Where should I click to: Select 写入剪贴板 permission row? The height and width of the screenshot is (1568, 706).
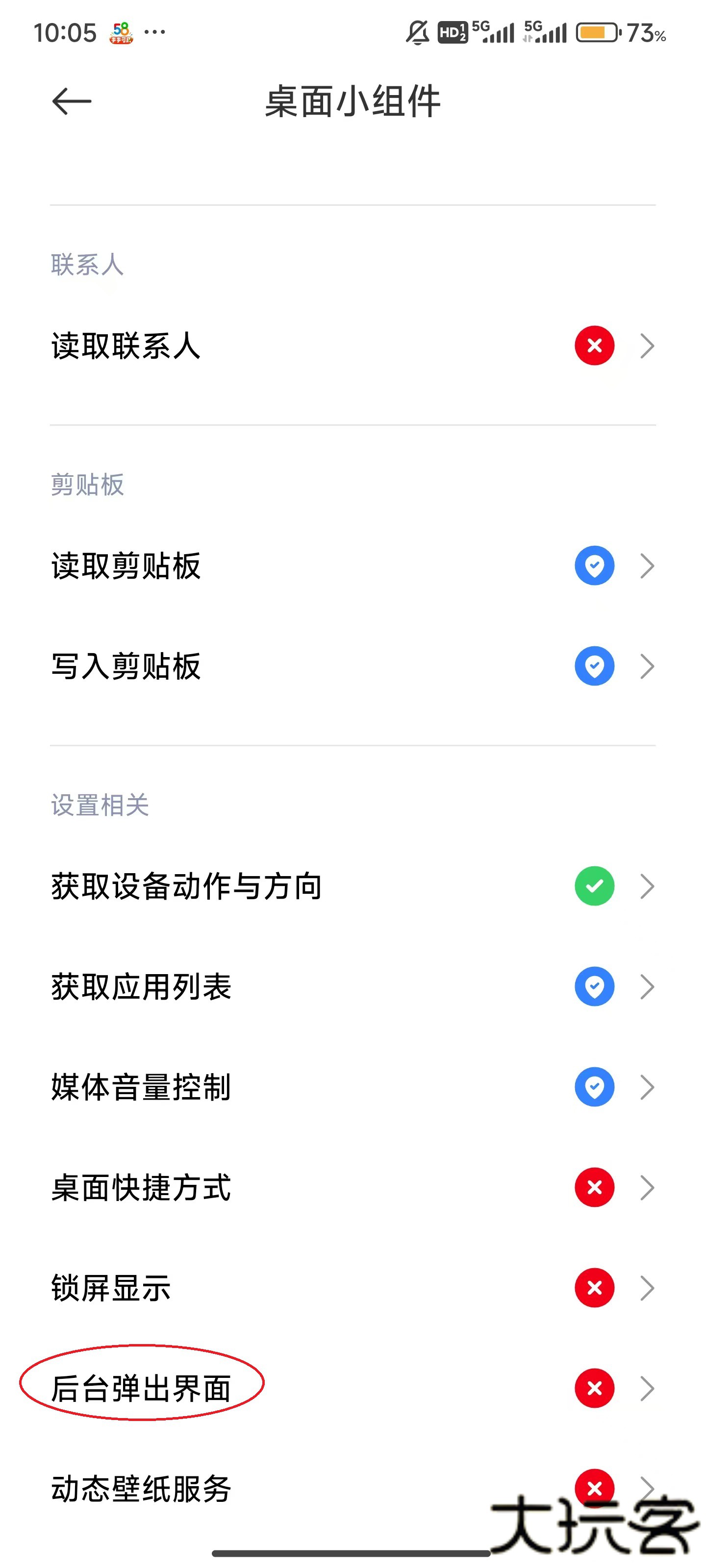(x=352, y=666)
